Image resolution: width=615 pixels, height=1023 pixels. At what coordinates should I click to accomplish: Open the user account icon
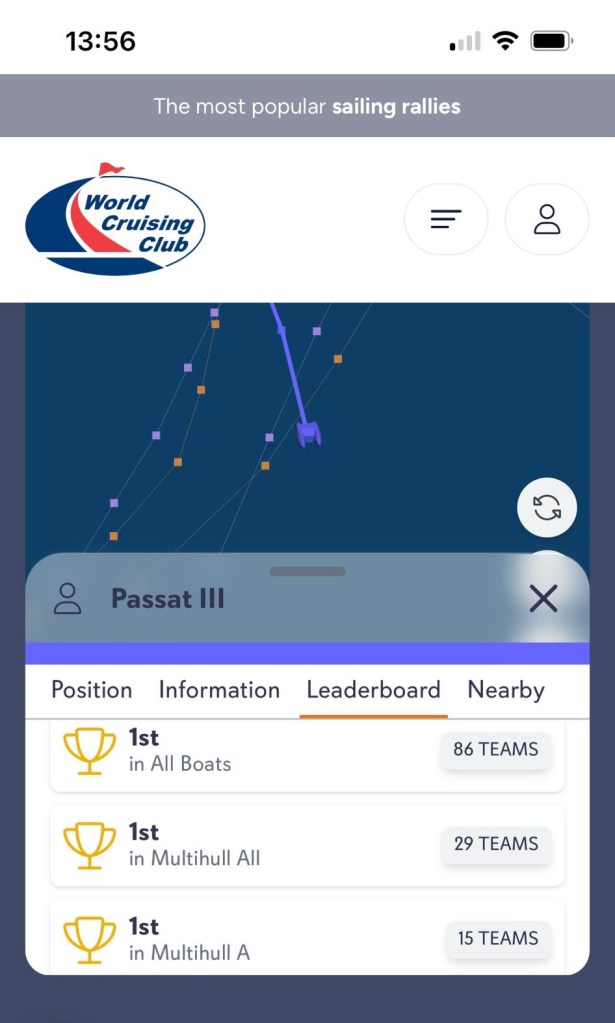(547, 219)
